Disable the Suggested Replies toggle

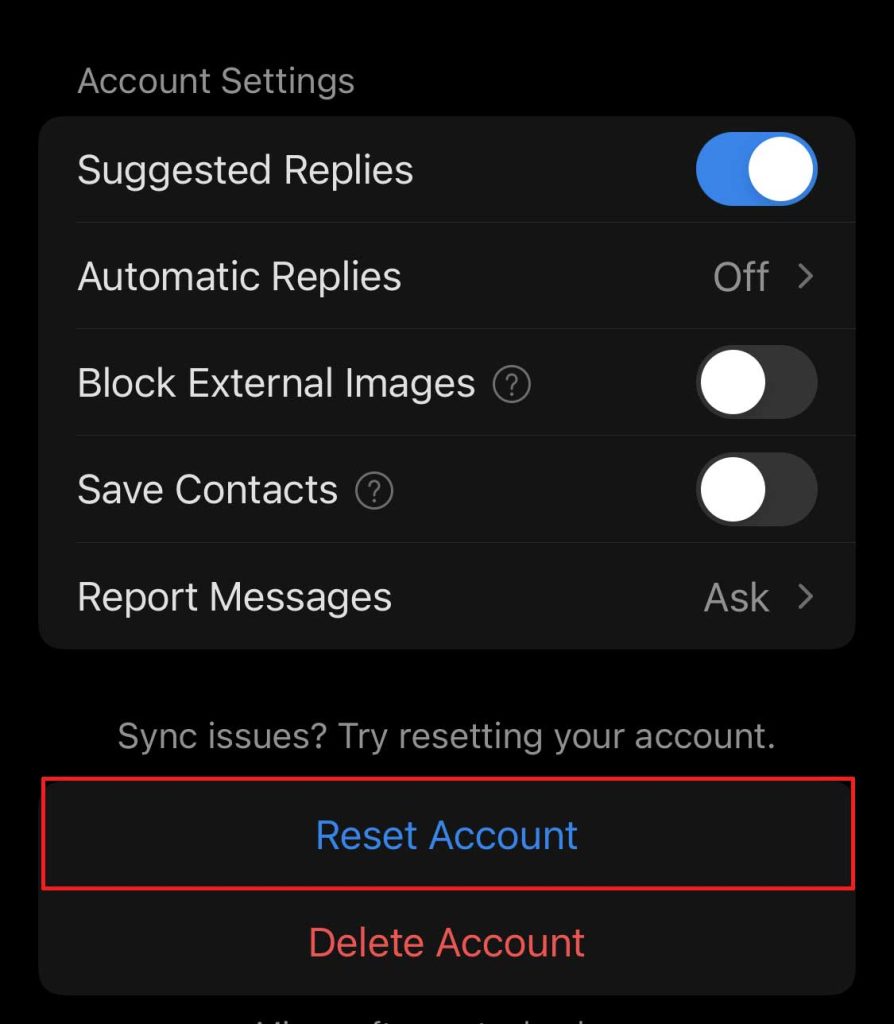pos(757,169)
